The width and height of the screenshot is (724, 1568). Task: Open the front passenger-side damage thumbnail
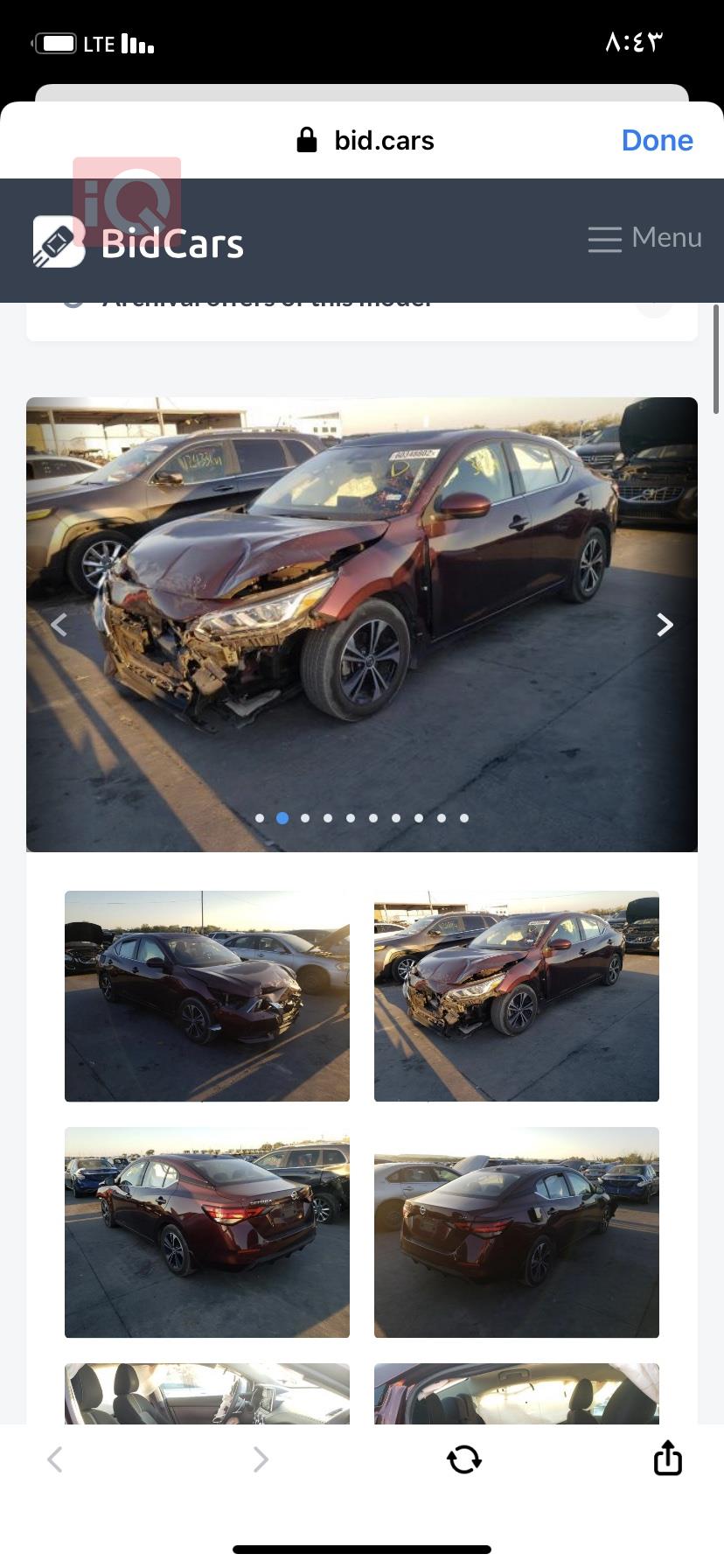coord(207,996)
